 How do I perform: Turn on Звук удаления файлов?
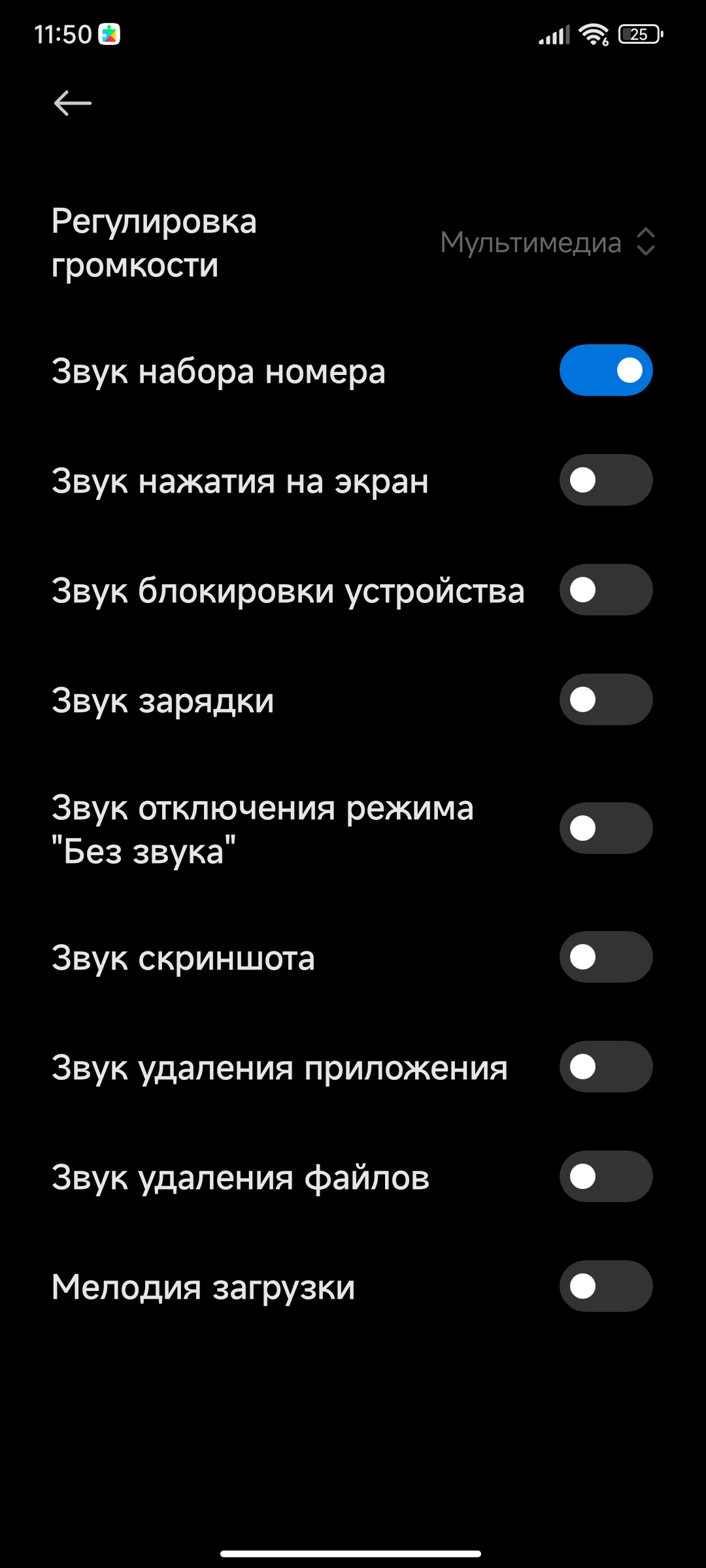click(606, 1177)
